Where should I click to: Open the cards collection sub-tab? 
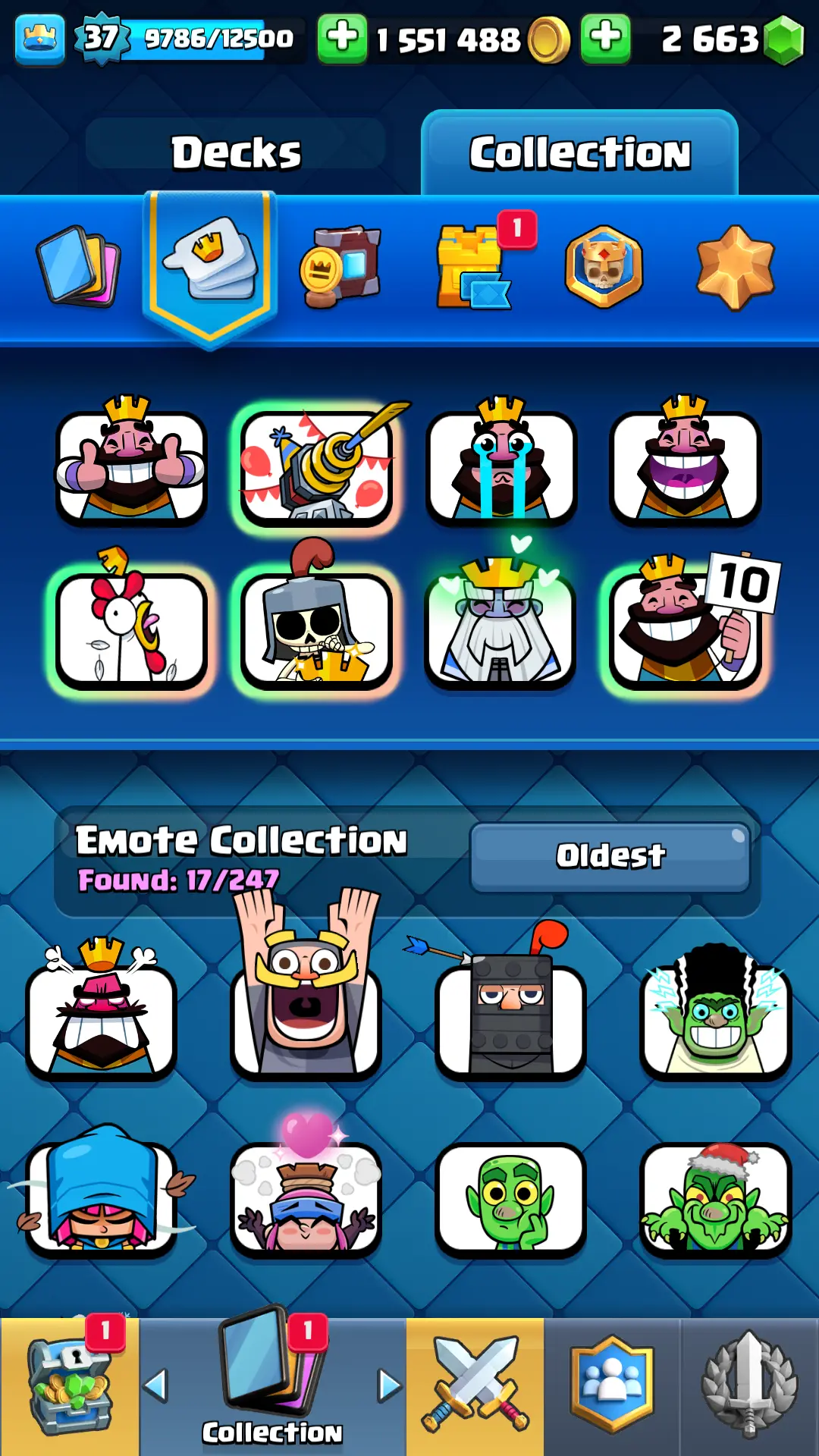click(x=79, y=267)
